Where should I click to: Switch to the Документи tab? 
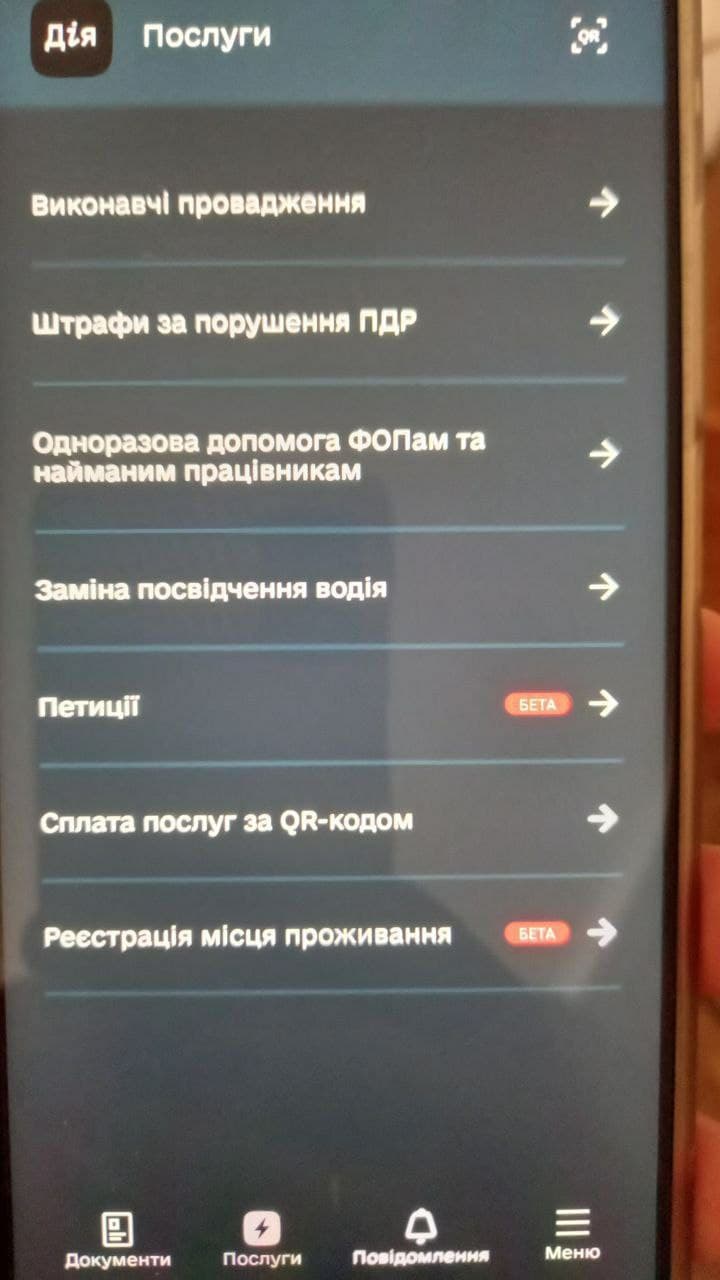[118, 1240]
